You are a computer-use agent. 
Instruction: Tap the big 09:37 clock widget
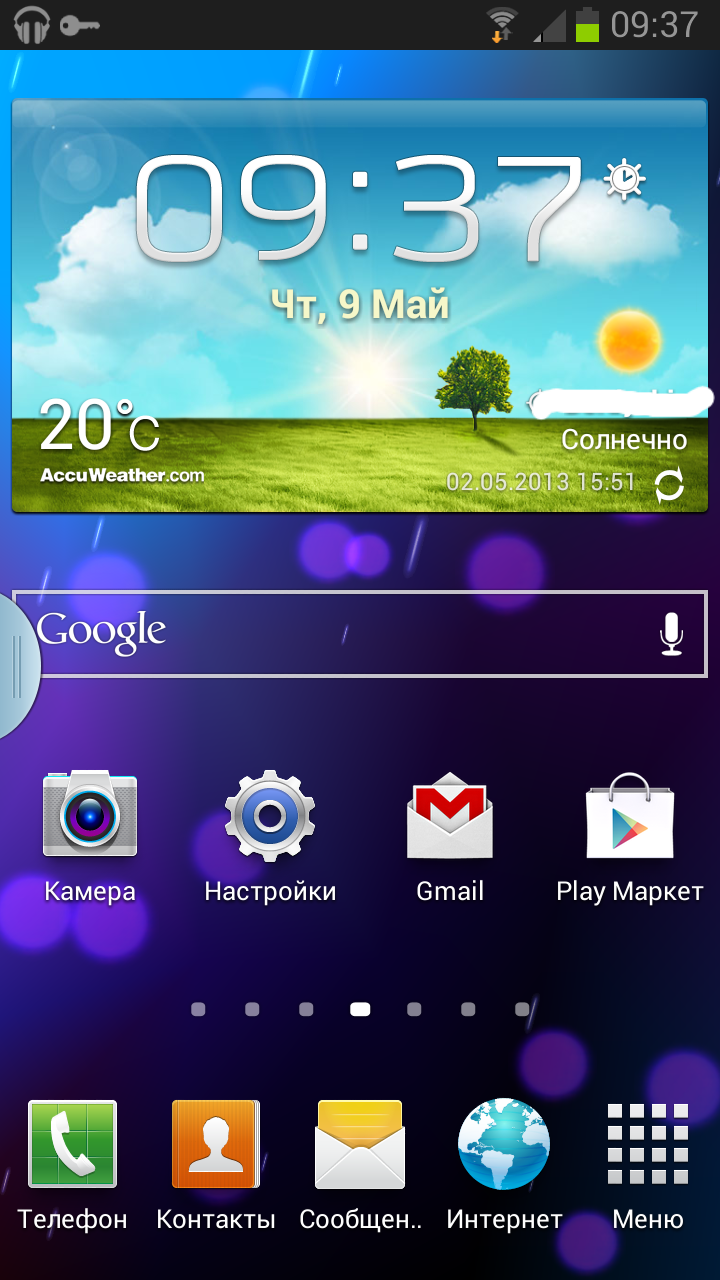tap(360, 208)
